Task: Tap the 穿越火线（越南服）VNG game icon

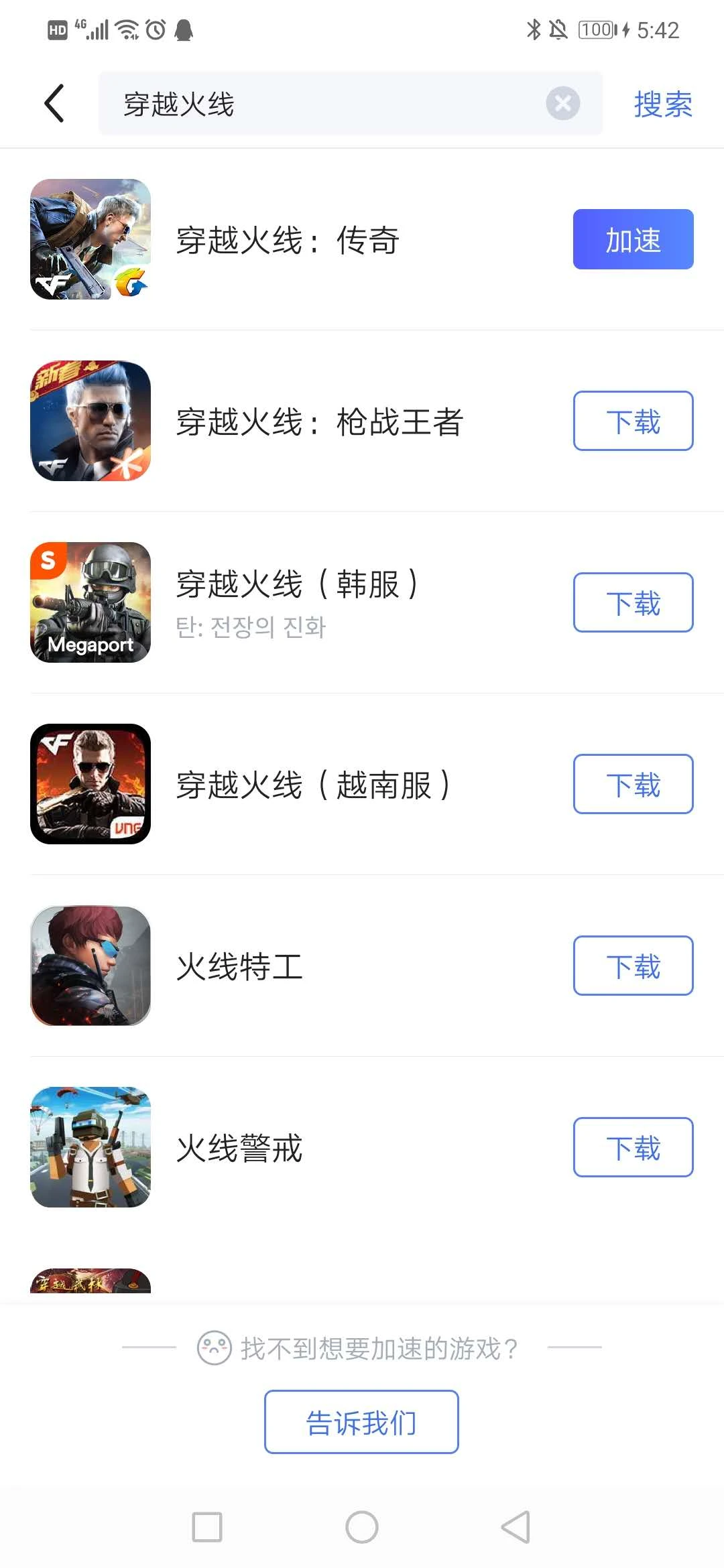Action: [90, 784]
